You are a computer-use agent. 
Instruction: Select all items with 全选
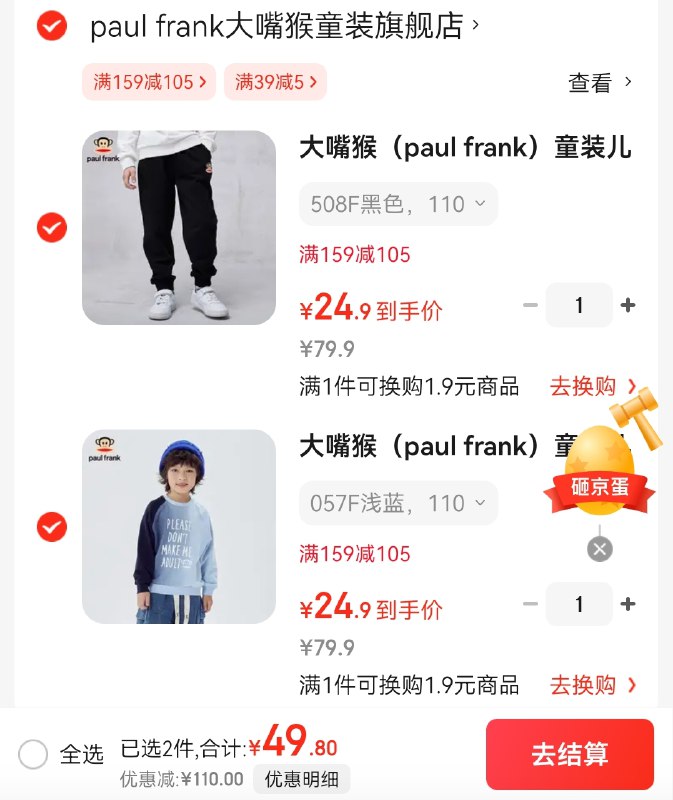(34, 754)
